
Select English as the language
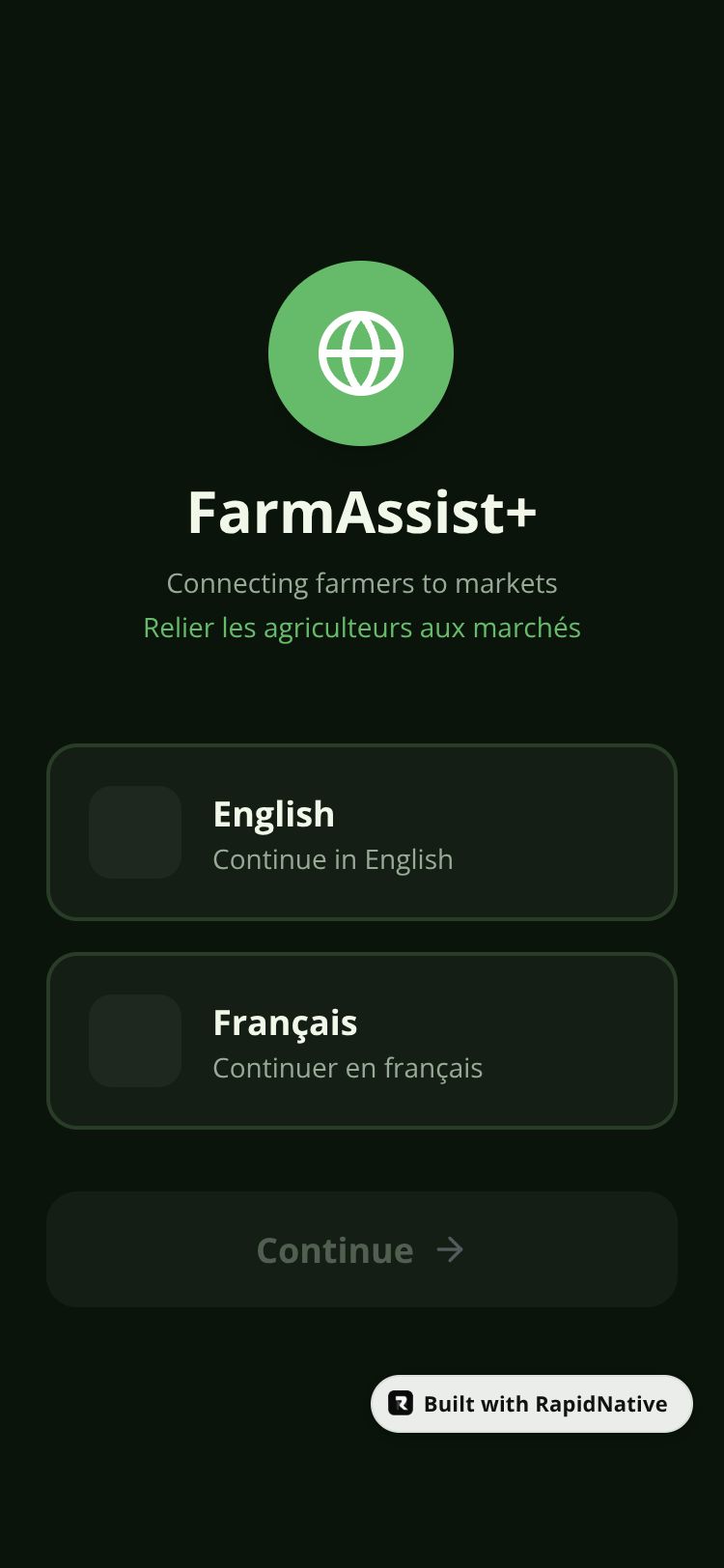click(x=362, y=832)
